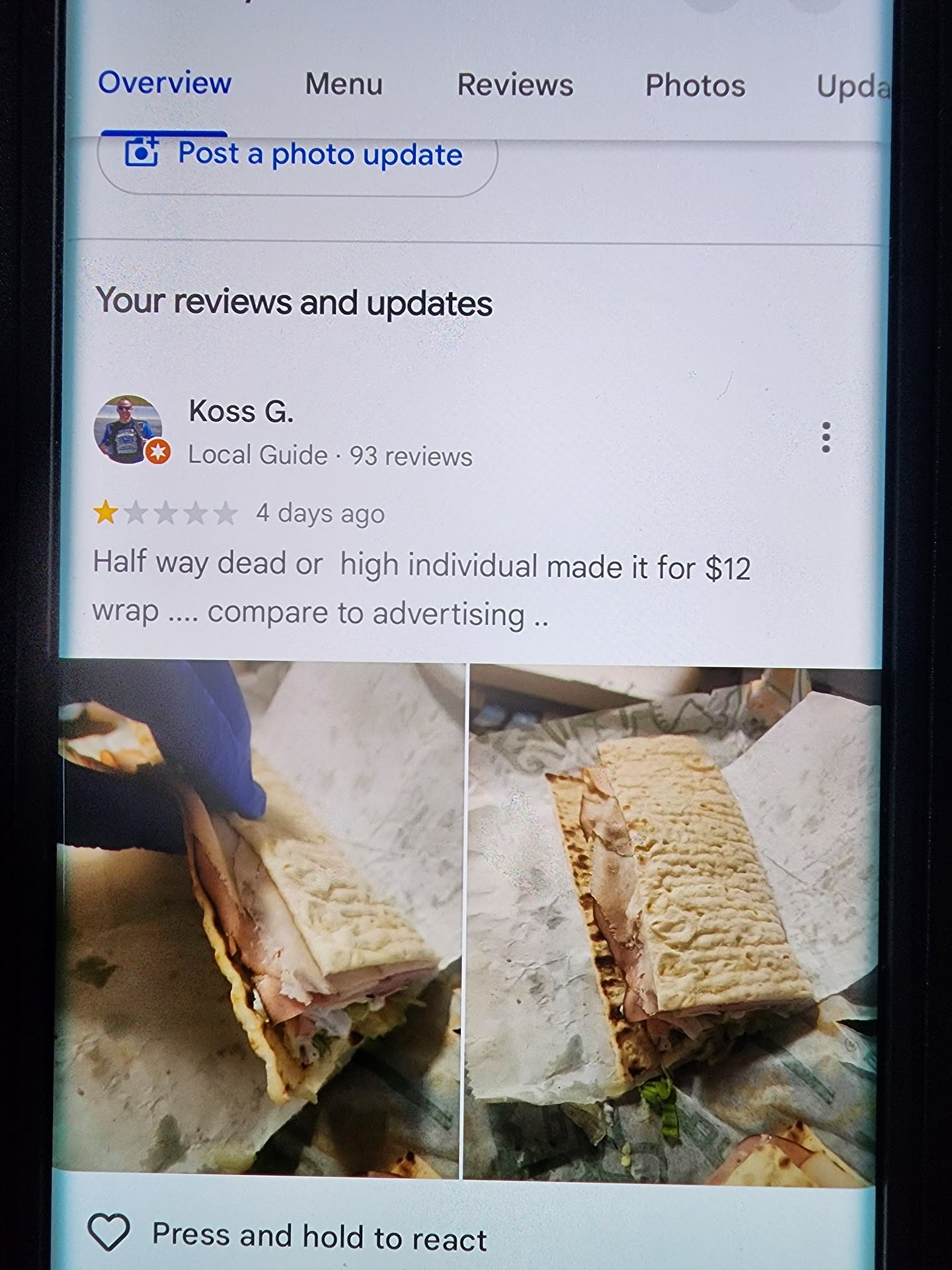Viewport: 952px width, 1270px height.
Task: Open the Updates tab
Action: point(852,87)
